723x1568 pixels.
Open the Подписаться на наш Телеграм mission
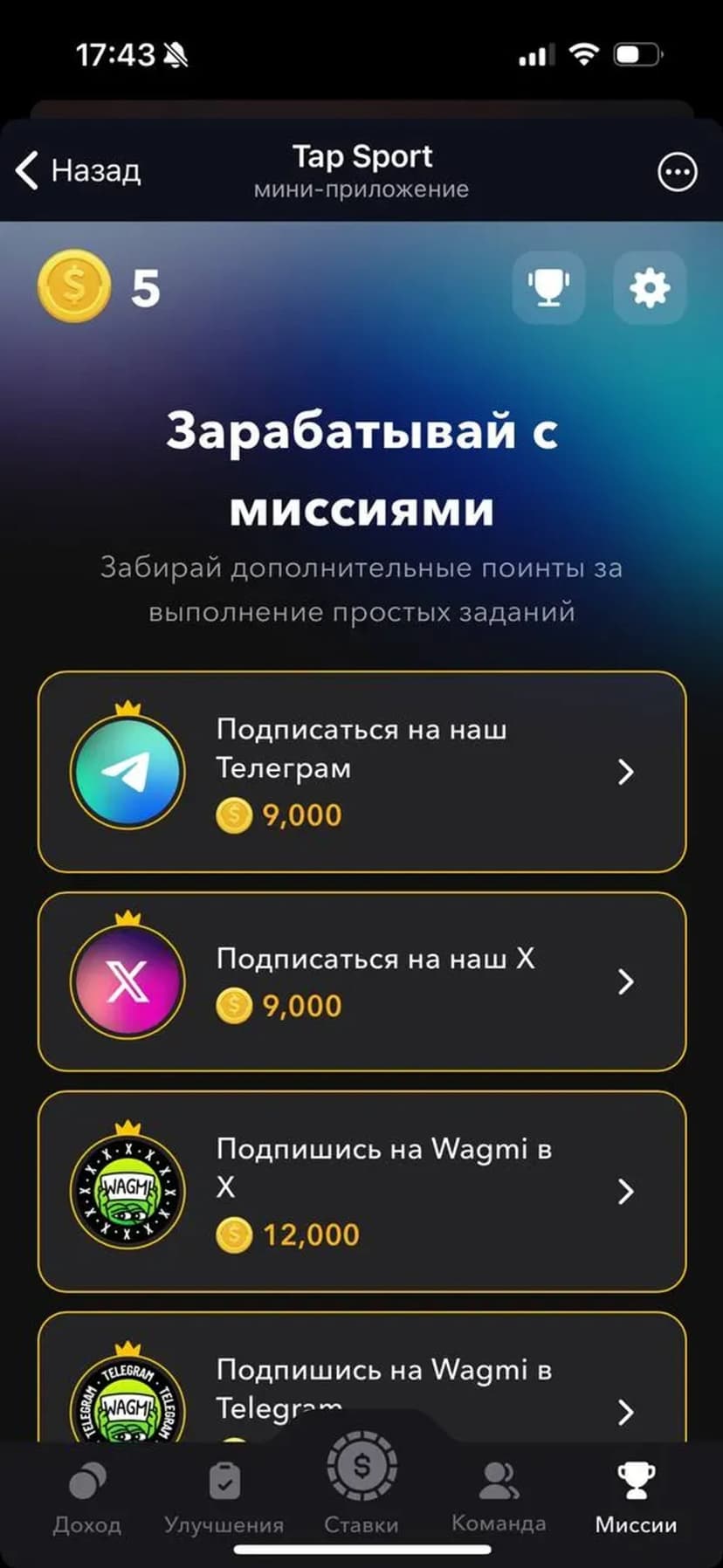point(361,772)
